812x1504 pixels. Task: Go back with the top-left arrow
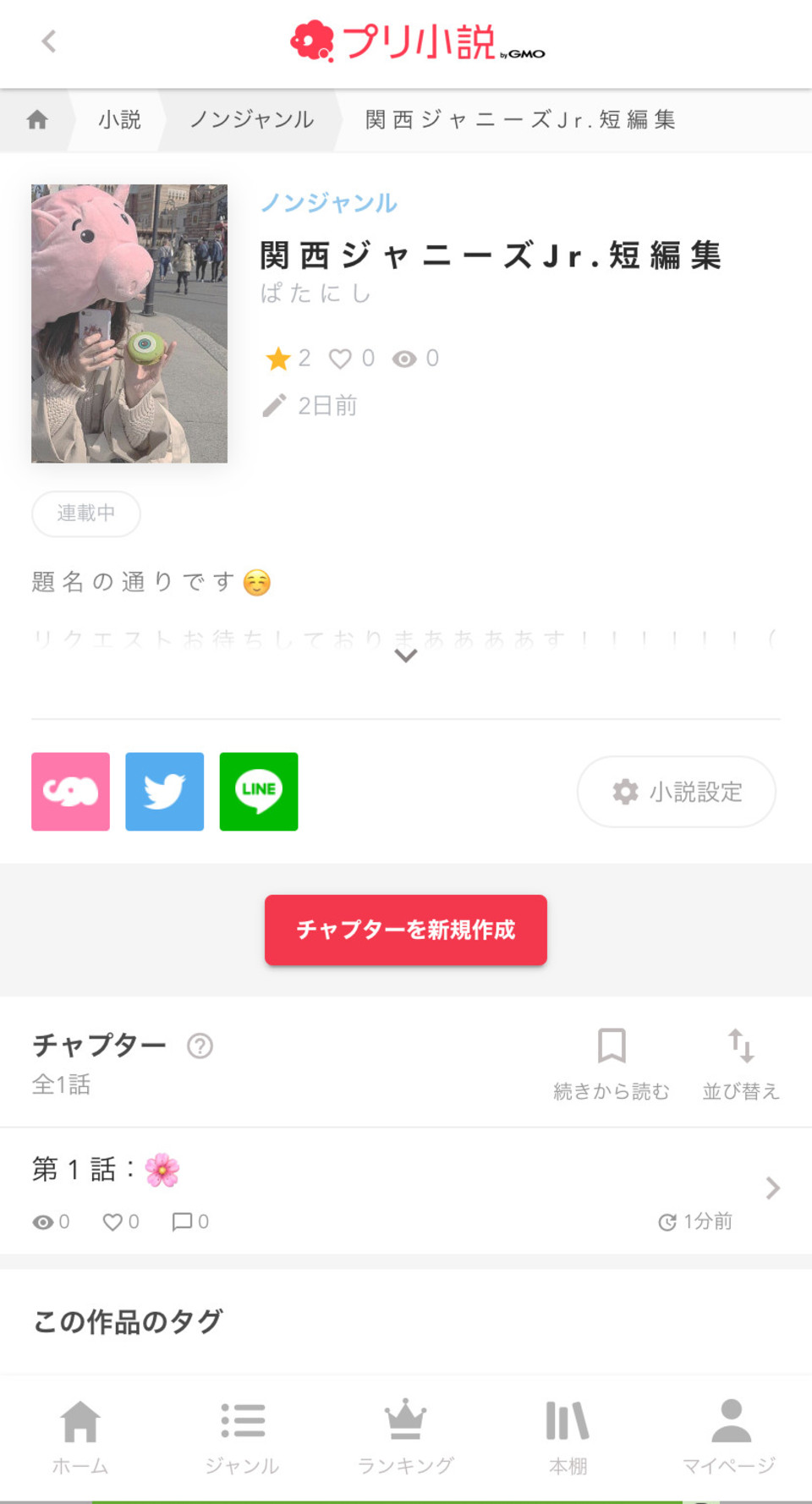point(49,41)
